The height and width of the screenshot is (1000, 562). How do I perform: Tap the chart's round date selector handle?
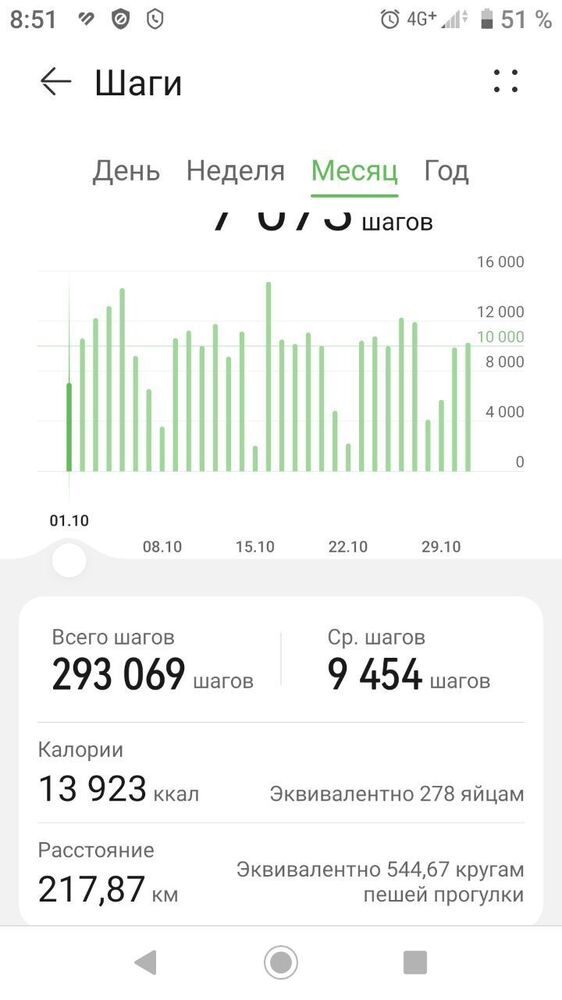pos(68,560)
